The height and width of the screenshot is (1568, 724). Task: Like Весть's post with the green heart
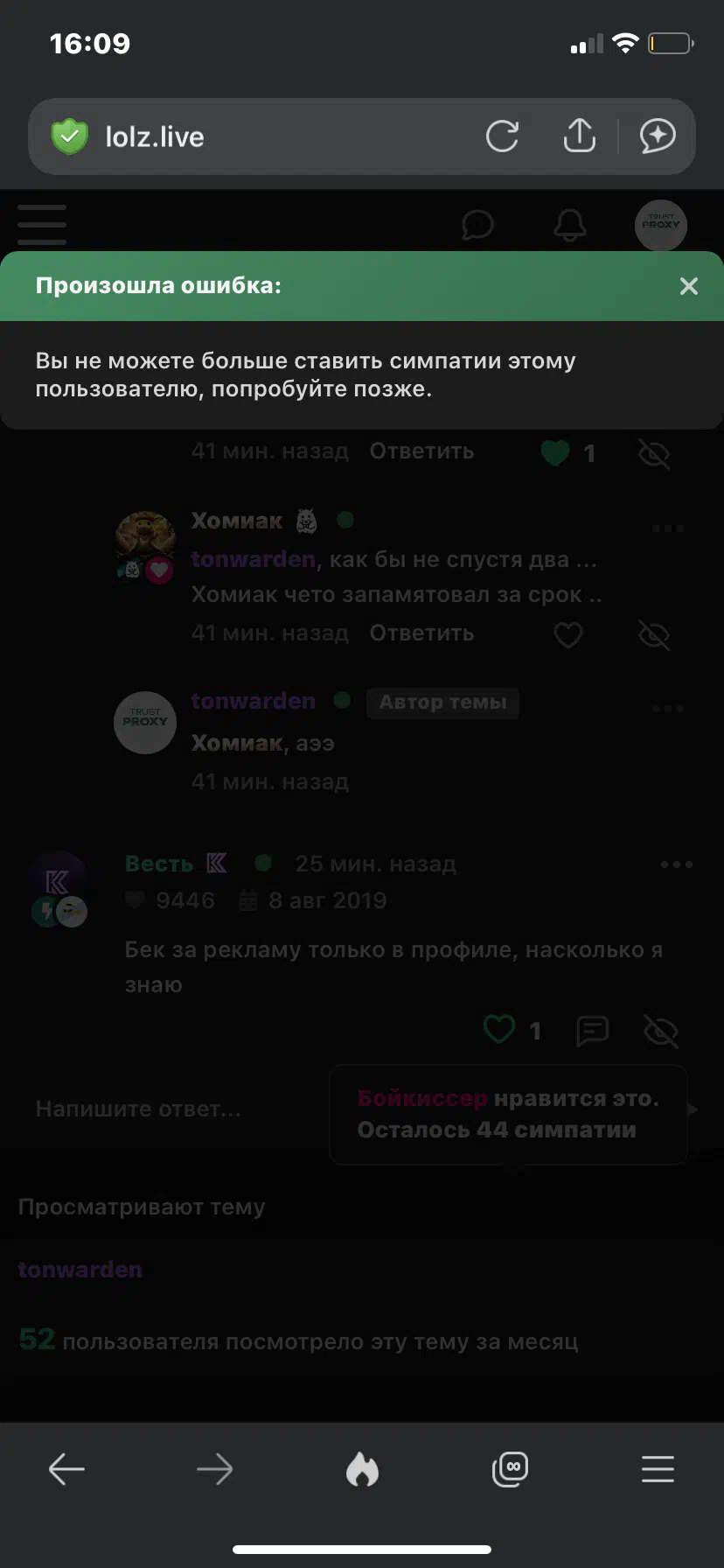499,1029
